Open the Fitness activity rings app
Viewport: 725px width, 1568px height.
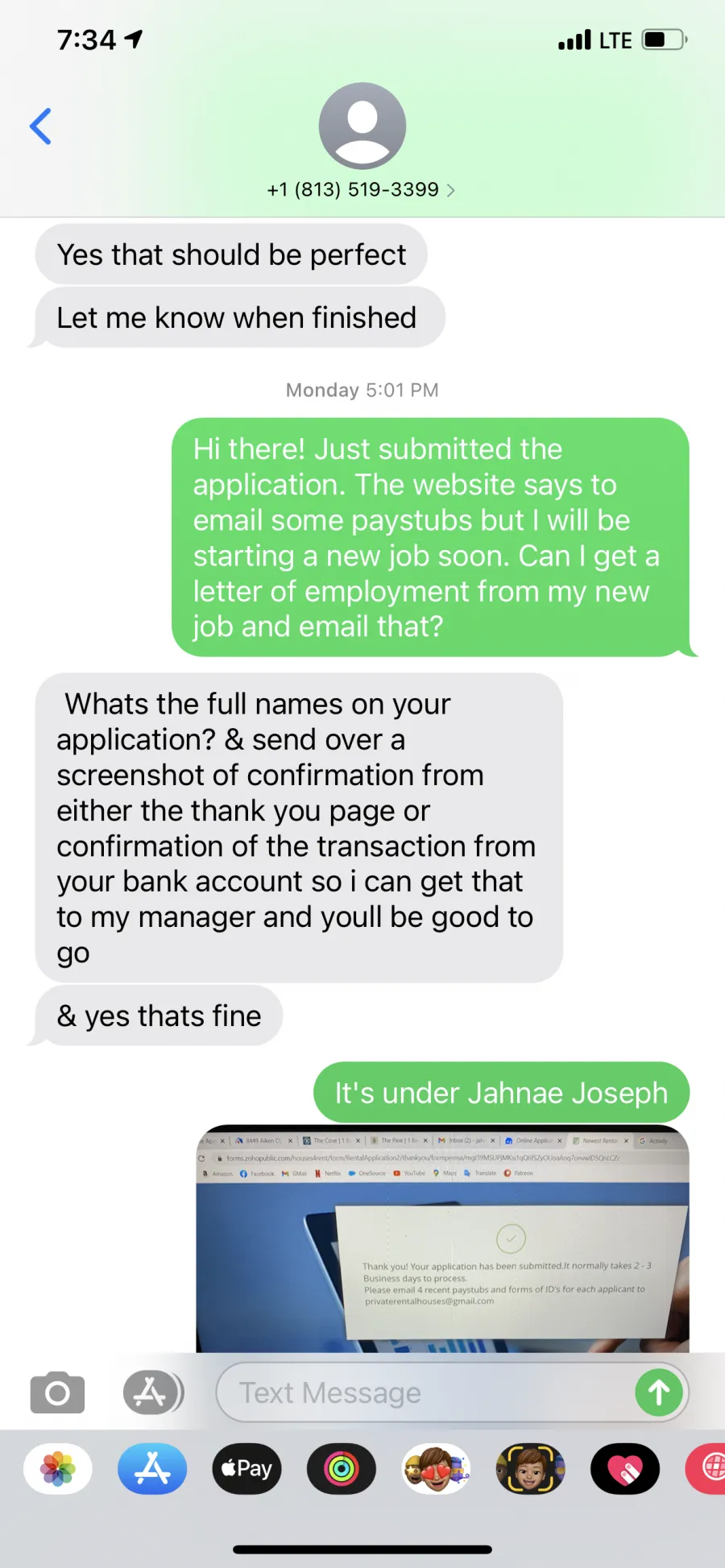click(x=342, y=1469)
